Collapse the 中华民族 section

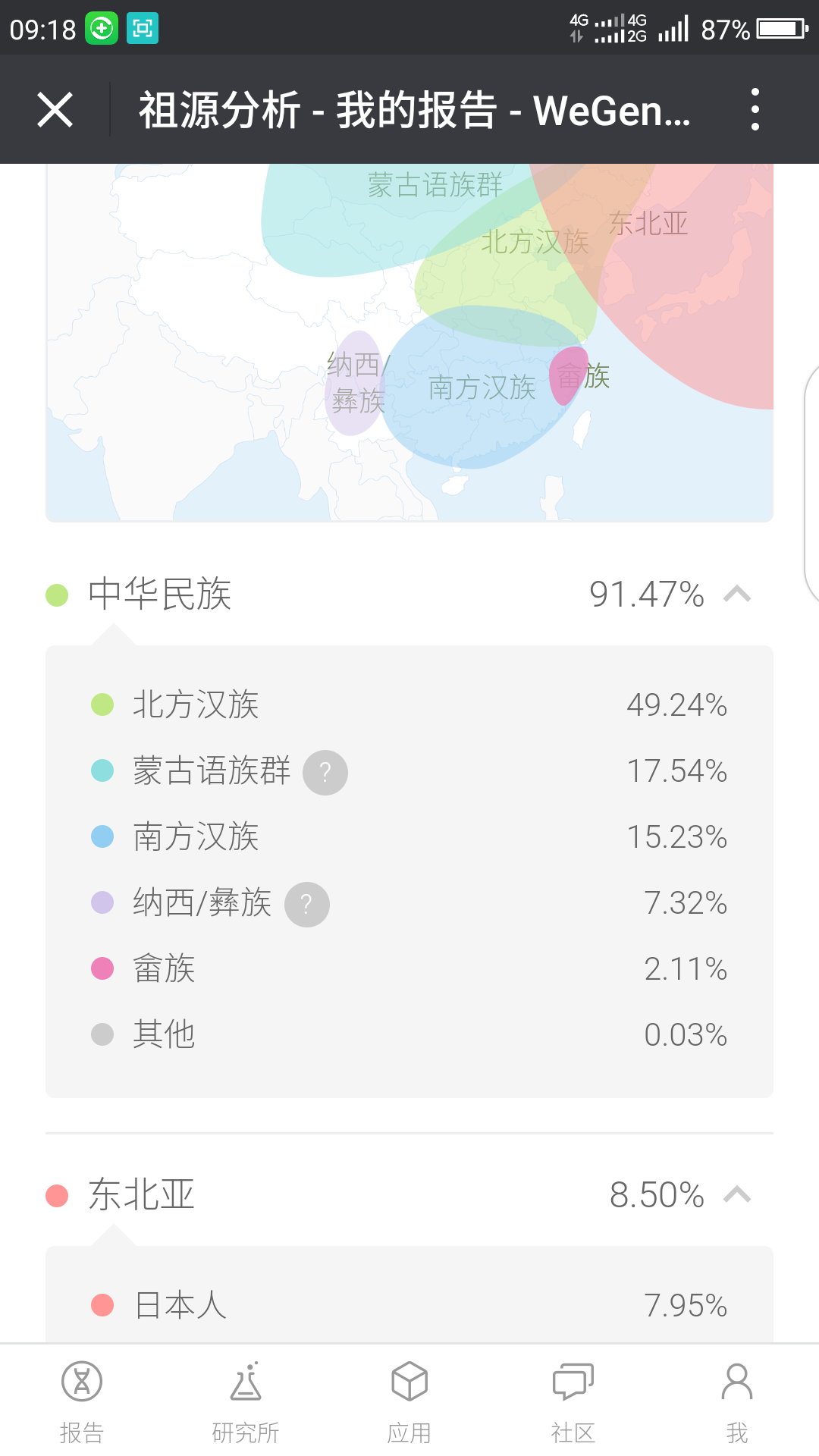737,594
